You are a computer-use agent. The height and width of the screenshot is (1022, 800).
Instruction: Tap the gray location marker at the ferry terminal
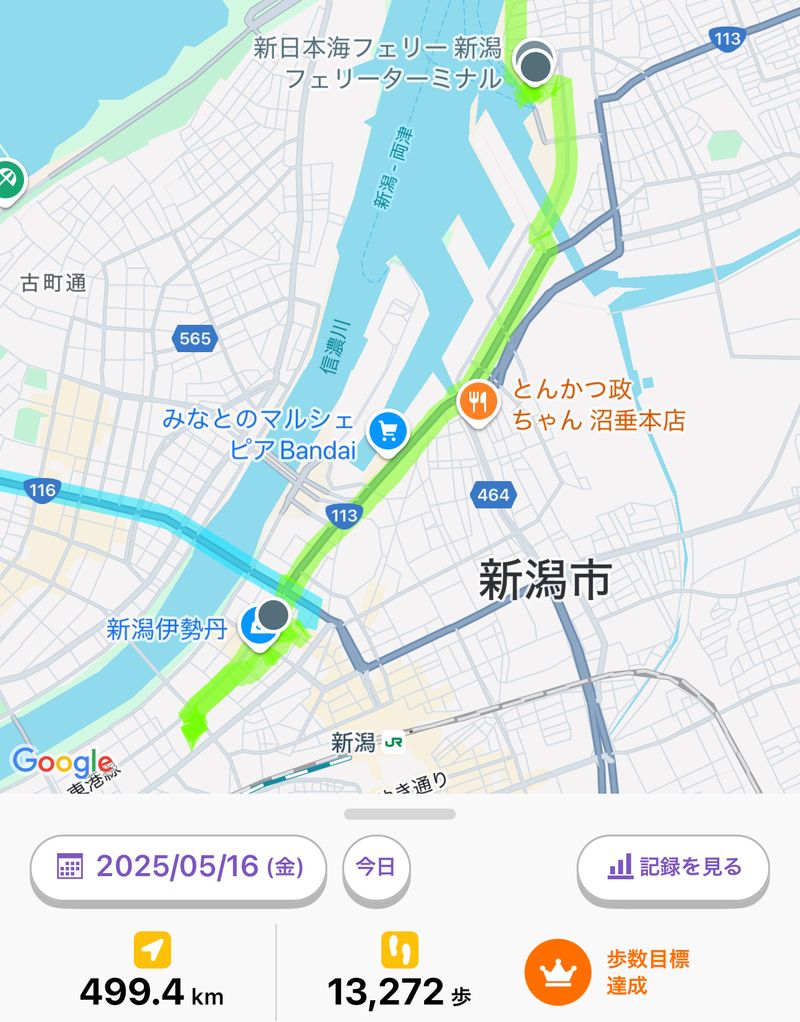pyautogui.click(x=537, y=62)
